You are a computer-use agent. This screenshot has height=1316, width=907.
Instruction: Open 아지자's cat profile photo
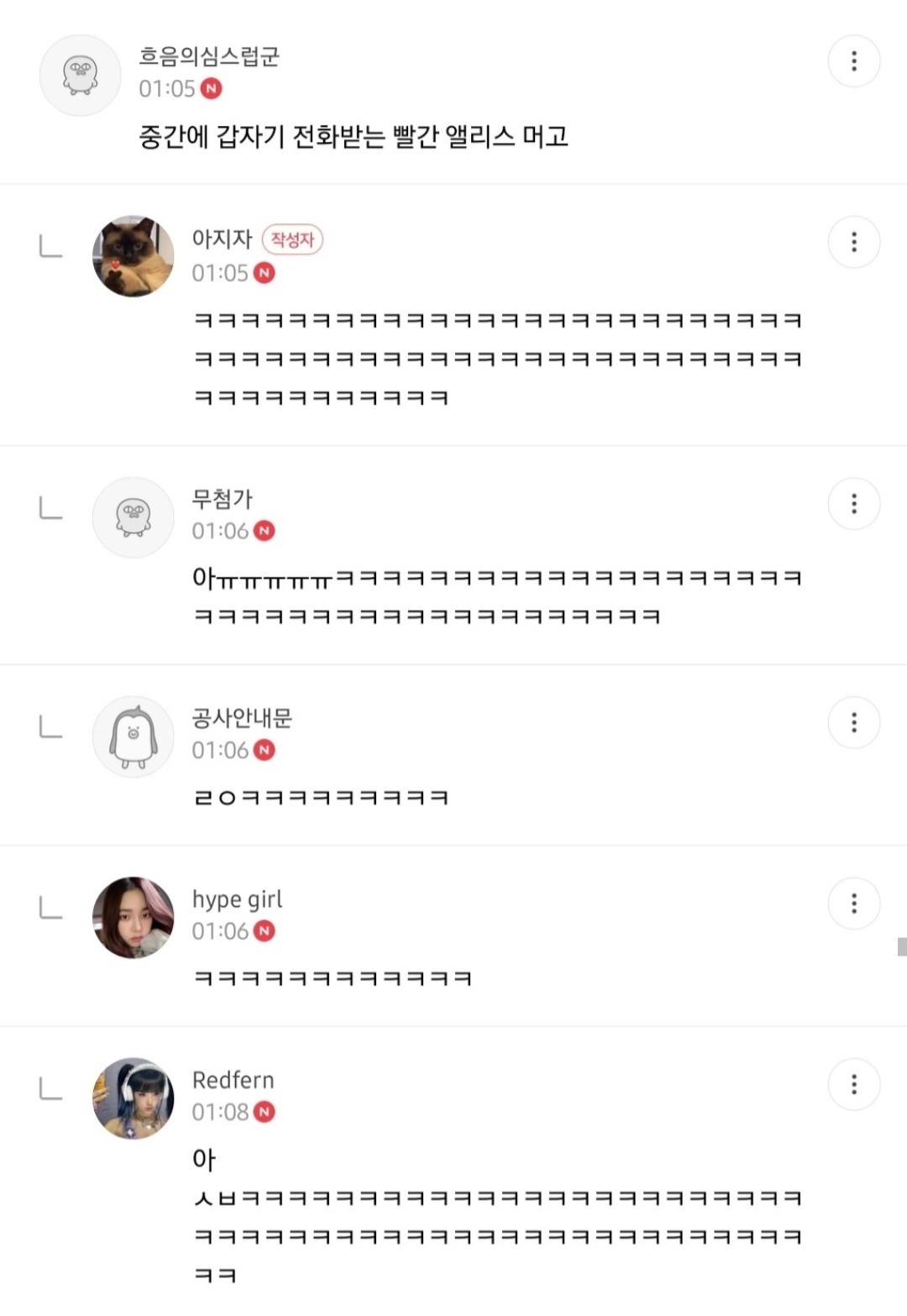133,256
